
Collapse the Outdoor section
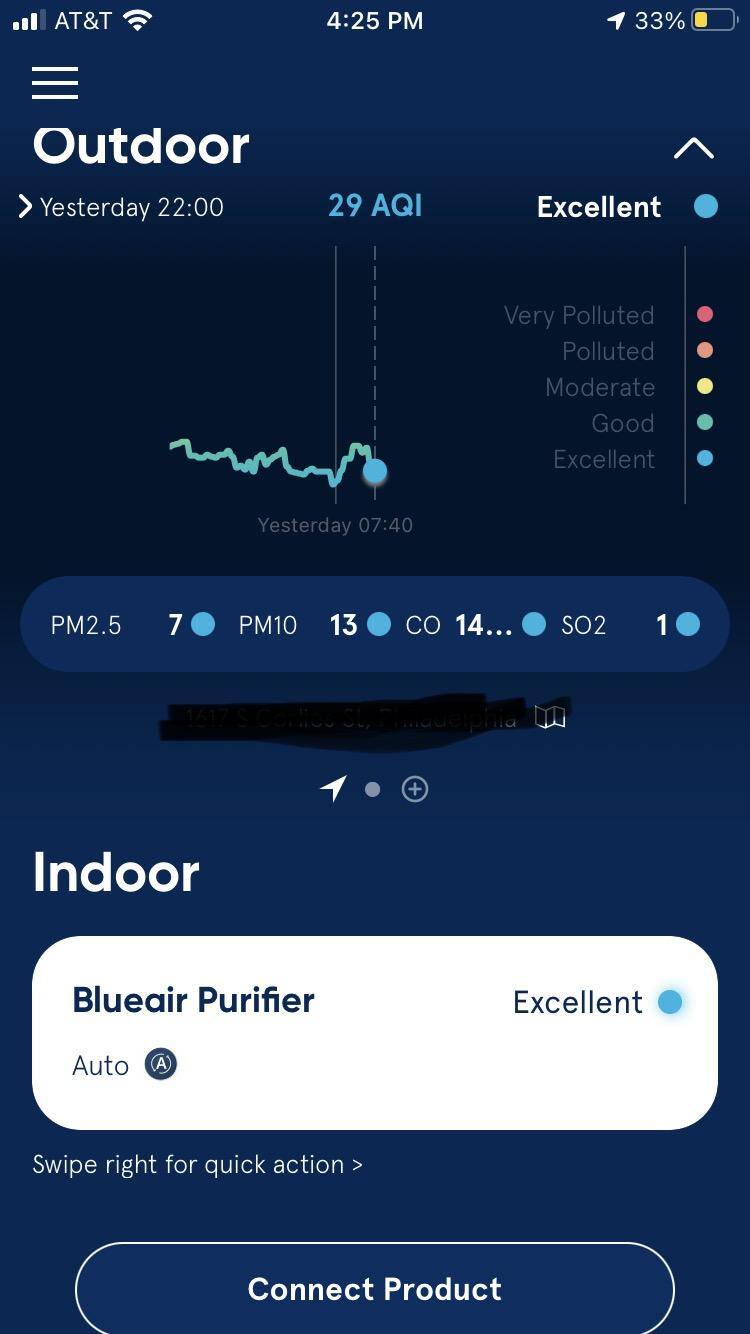tap(693, 149)
